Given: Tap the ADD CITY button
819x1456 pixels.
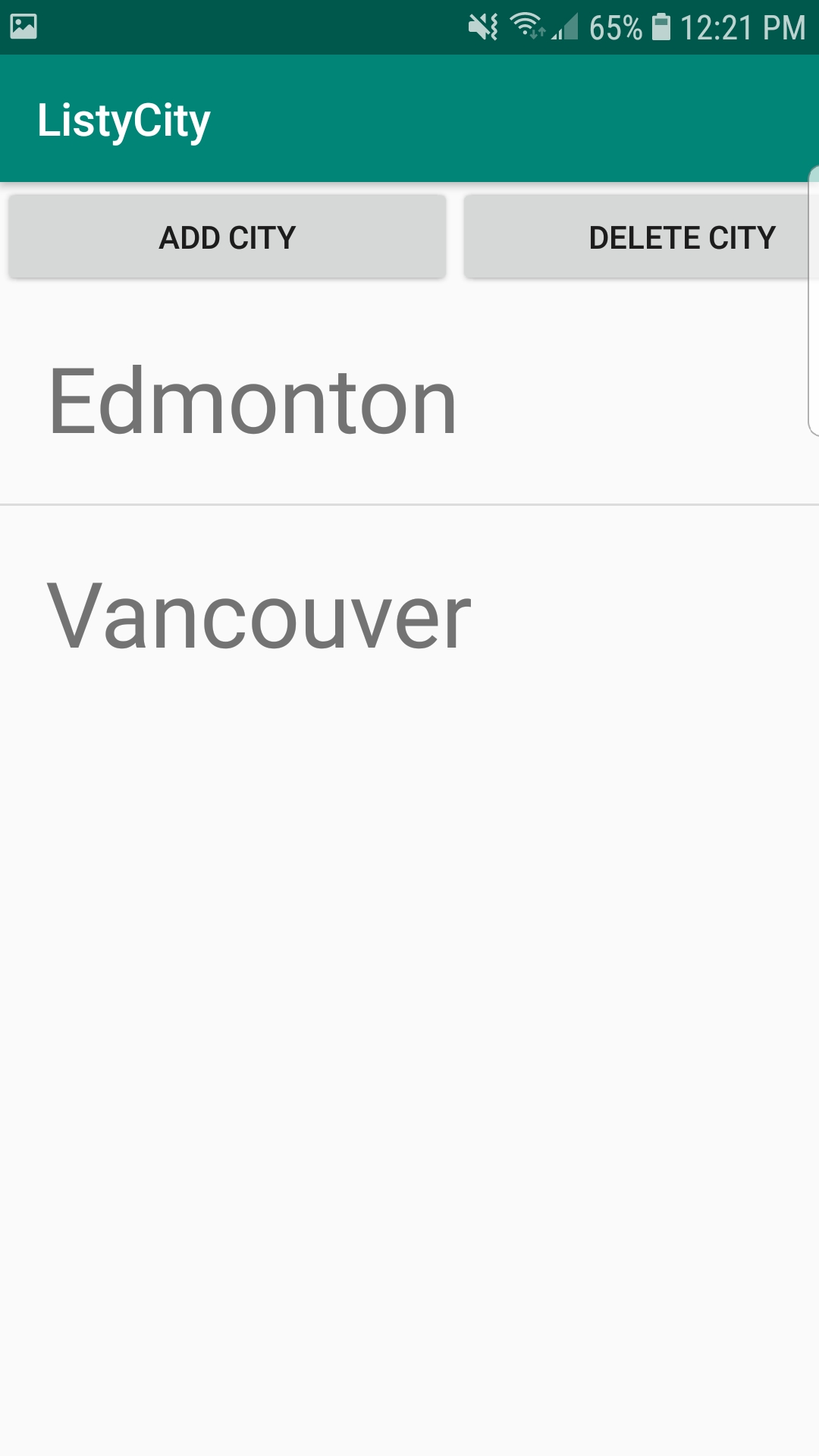Looking at the screenshot, I should point(227,237).
